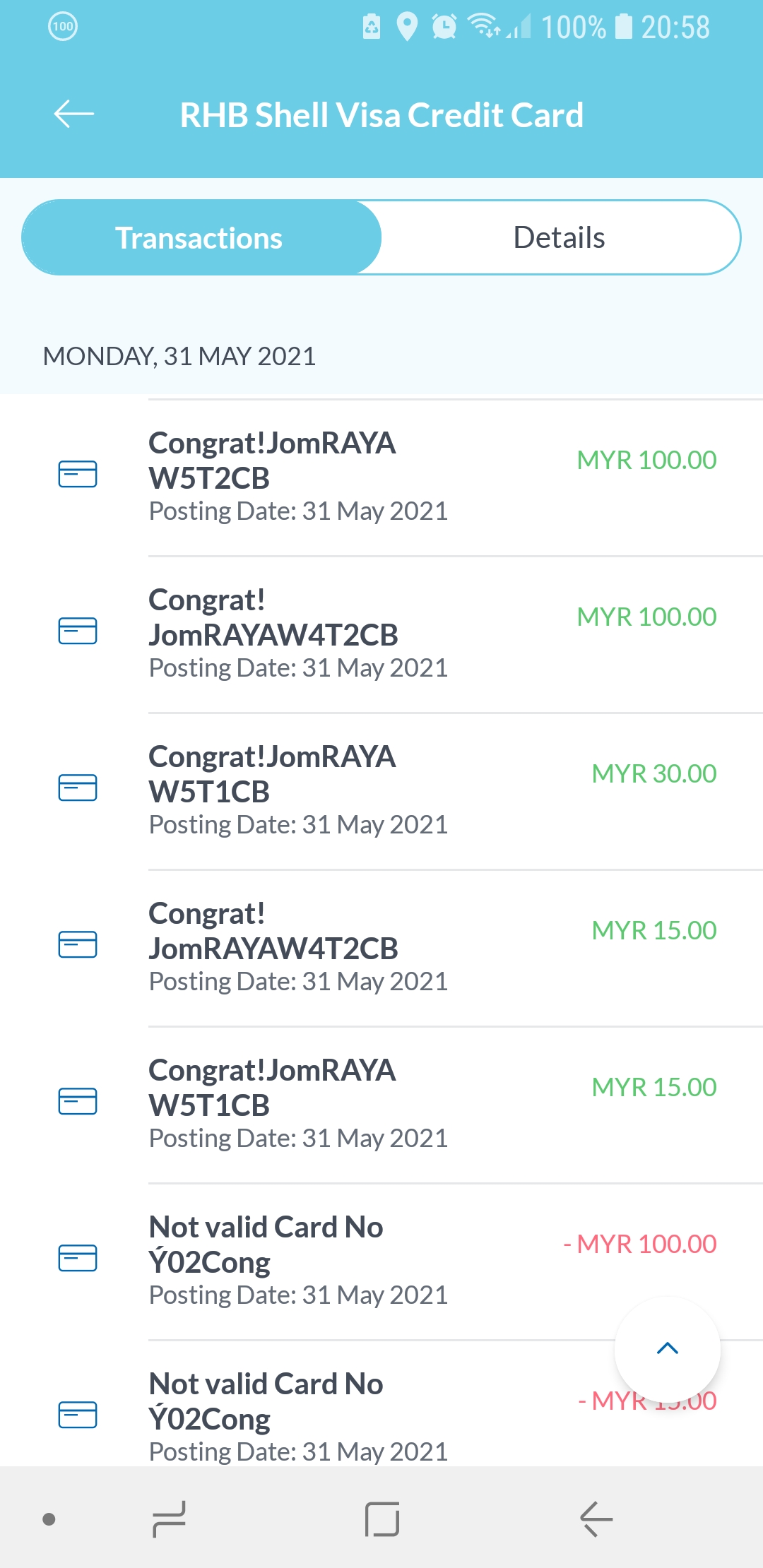Switch to the Details tab
The width and height of the screenshot is (763, 1568).
pyautogui.click(x=560, y=237)
